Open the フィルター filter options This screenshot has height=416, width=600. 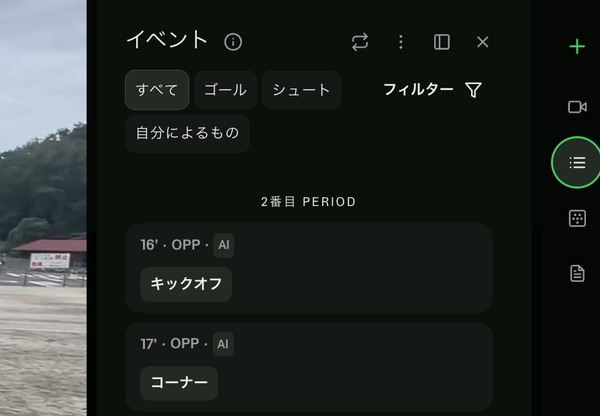click(433, 90)
